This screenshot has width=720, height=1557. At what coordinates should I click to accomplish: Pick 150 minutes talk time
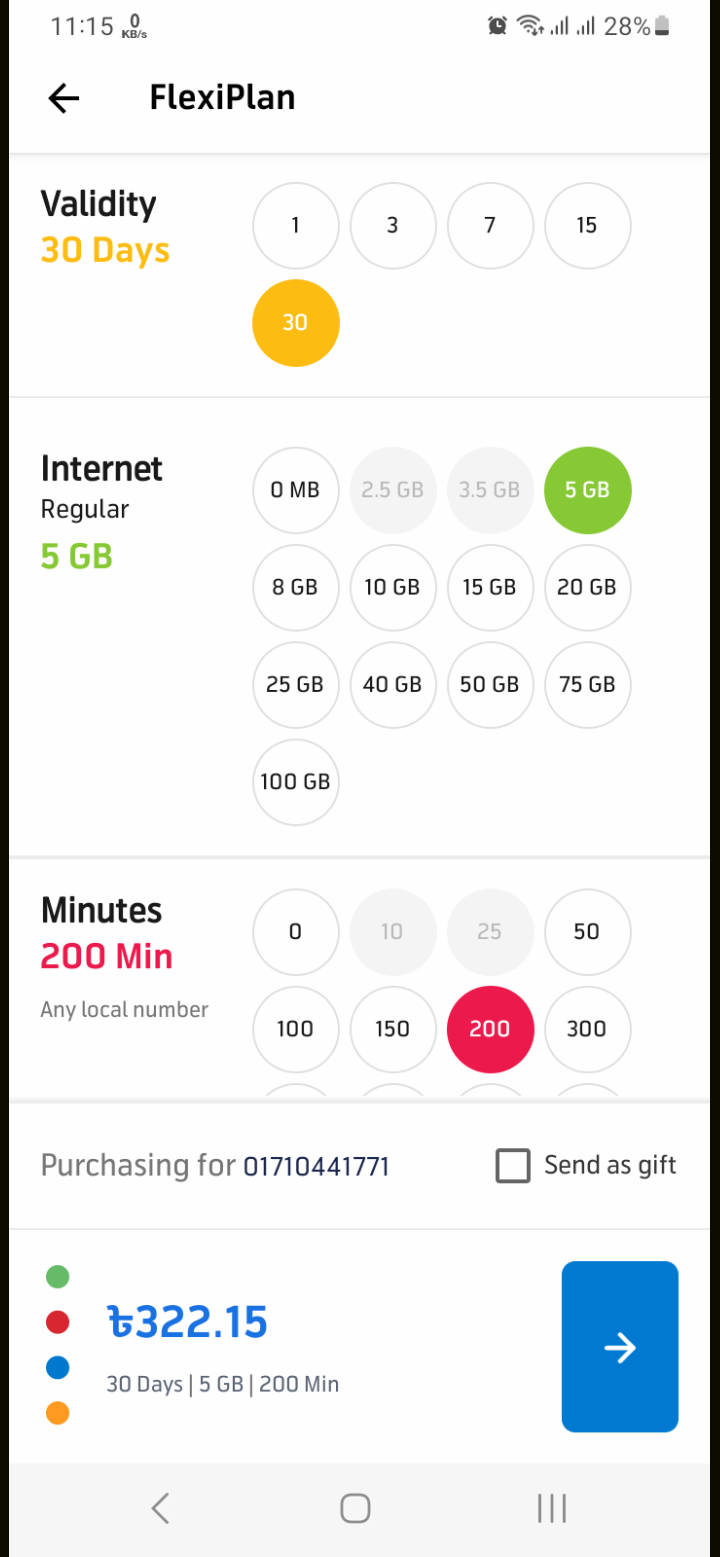[392, 1029]
